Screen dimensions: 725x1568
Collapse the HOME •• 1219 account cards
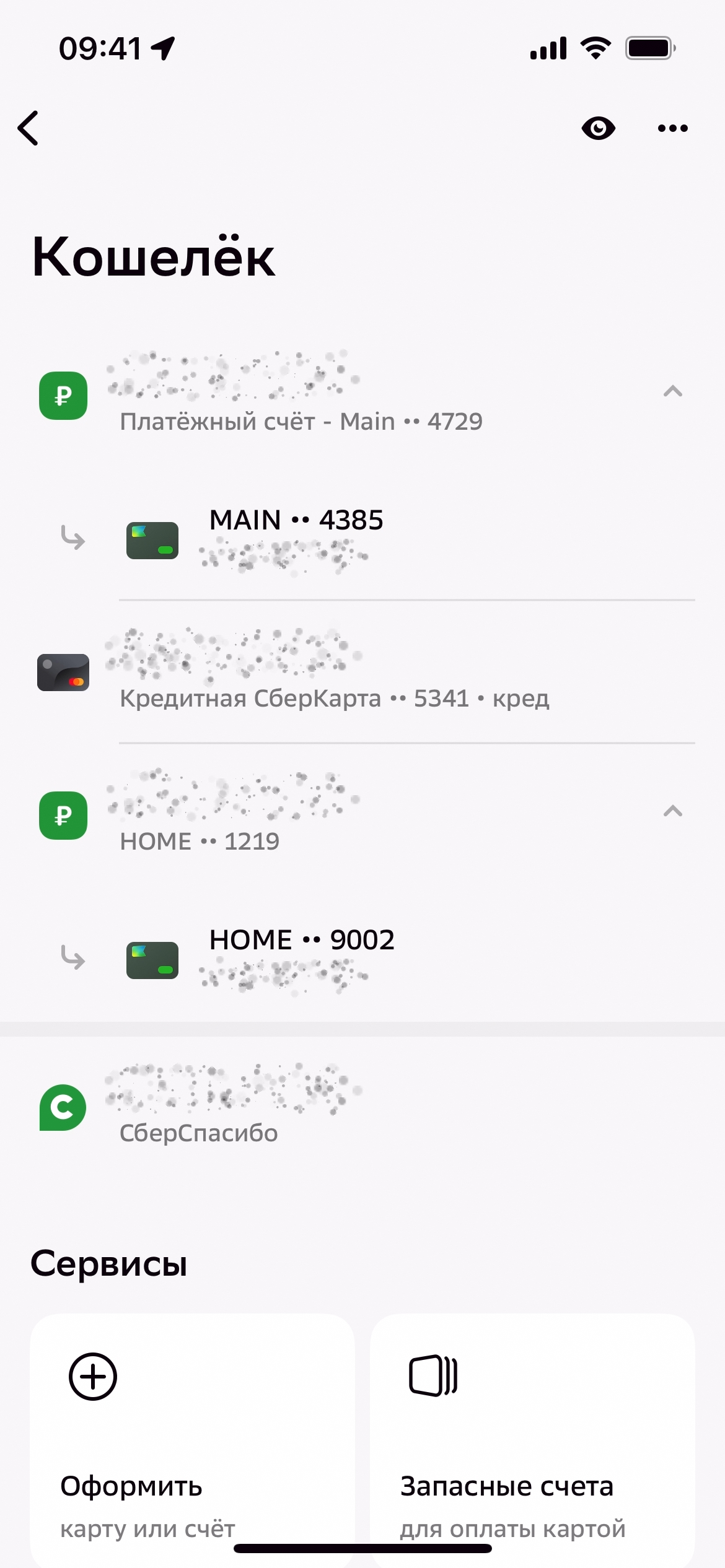click(x=672, y=811)
